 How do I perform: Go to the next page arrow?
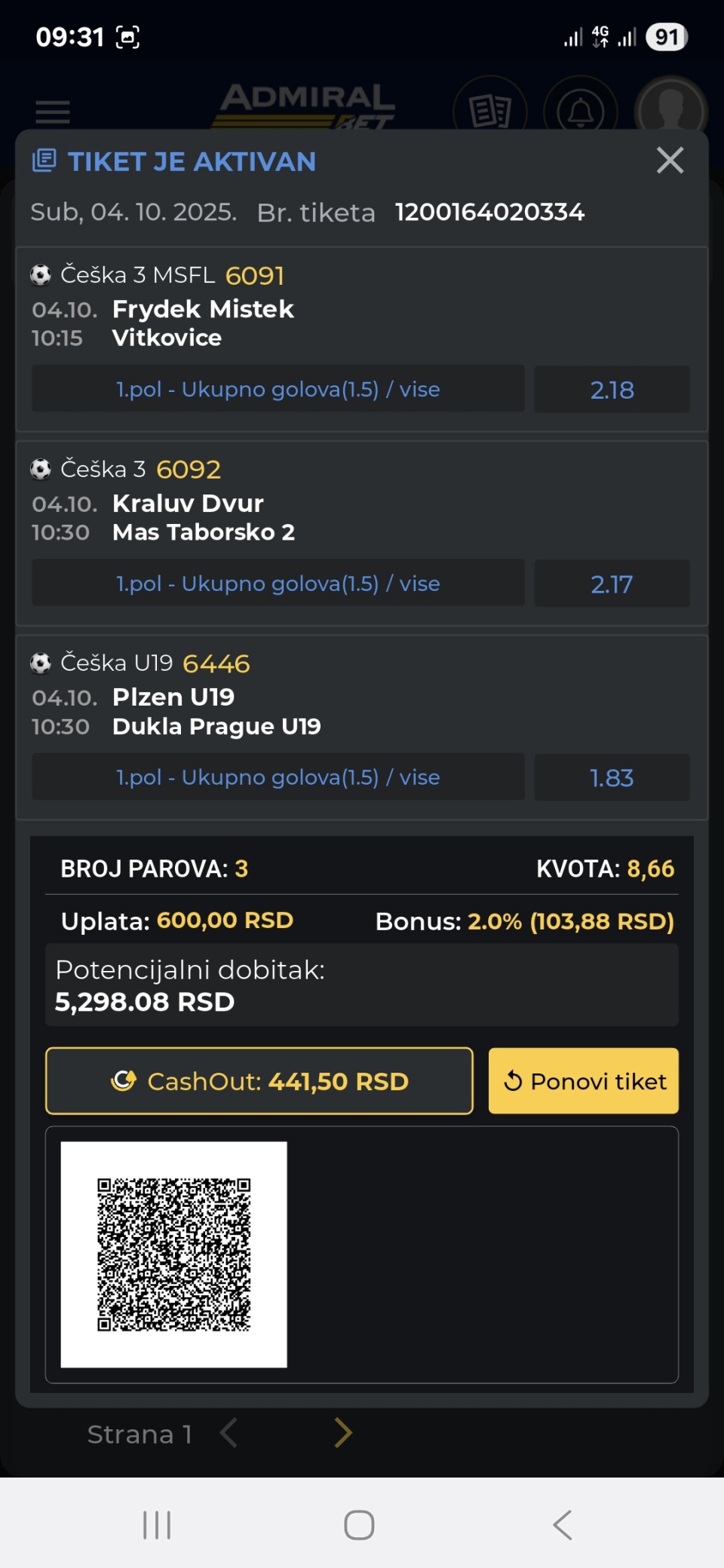click(343, 1433)
